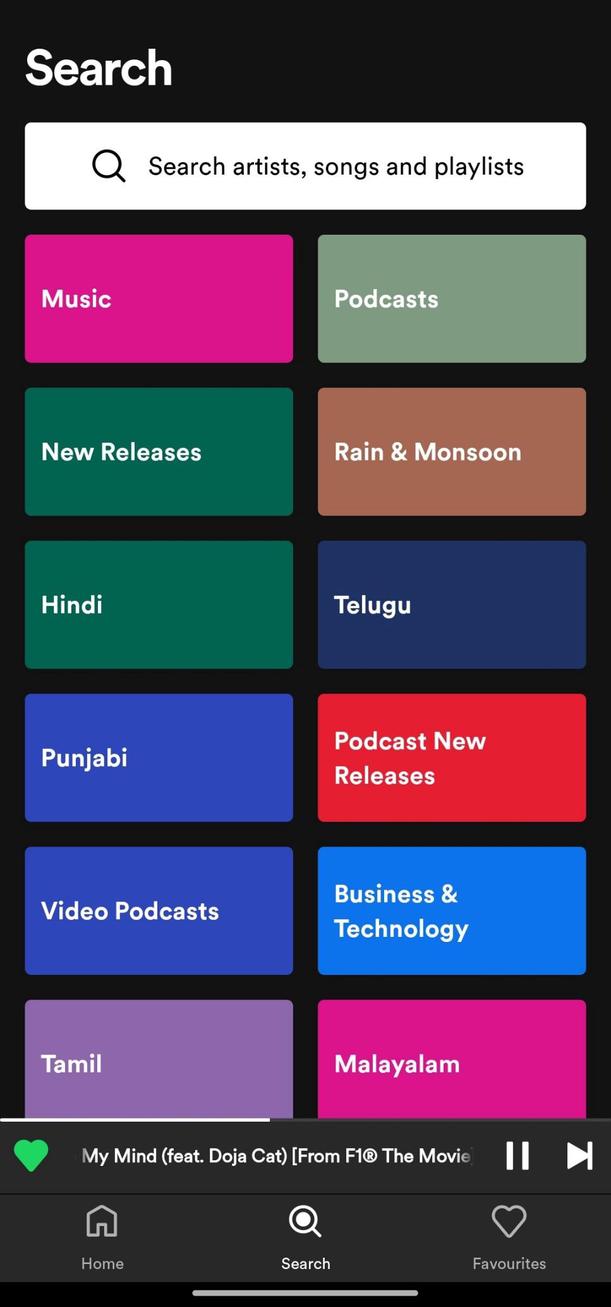611x1307 pixels.
Task: Browse Video Podcasts category
Action: (x=159, y=910)
